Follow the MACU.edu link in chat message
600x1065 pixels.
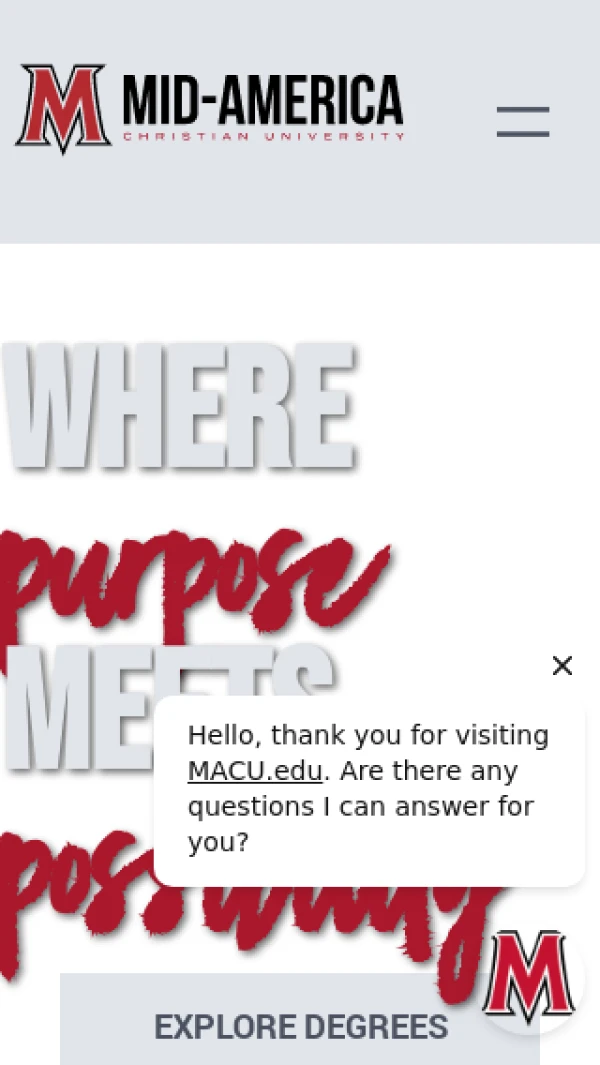point(255,772)
